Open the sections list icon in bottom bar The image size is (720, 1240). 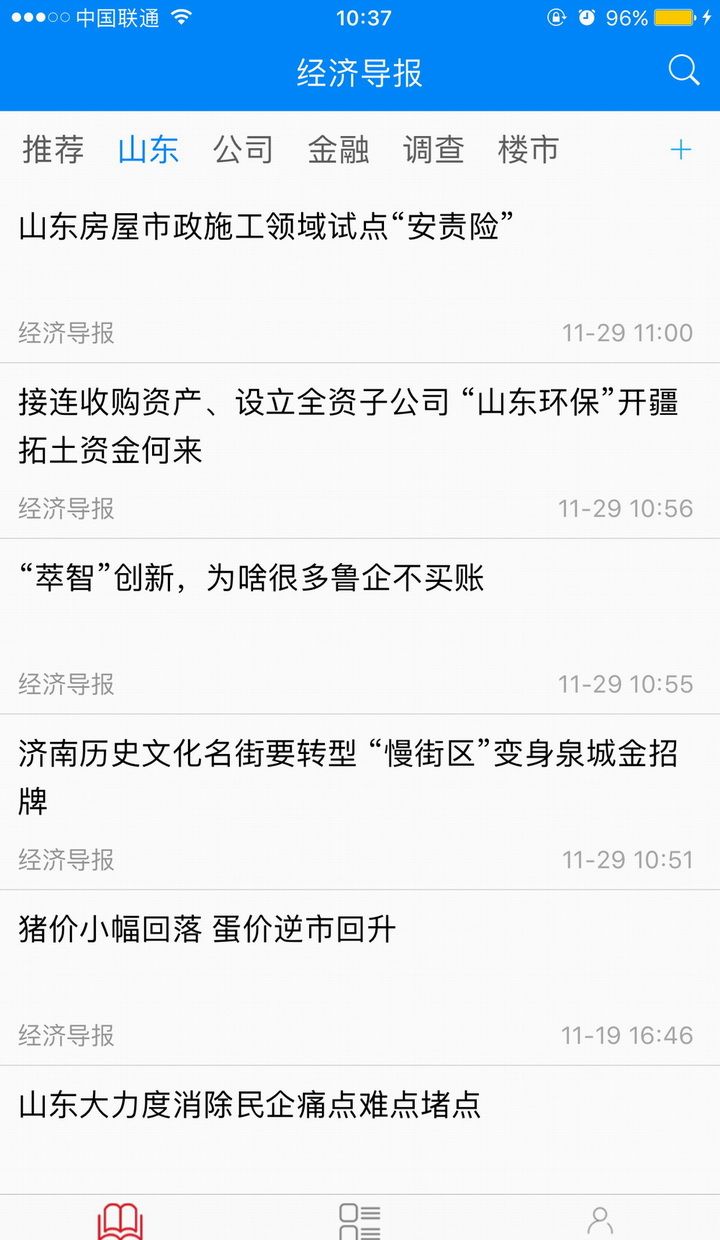360,1218
